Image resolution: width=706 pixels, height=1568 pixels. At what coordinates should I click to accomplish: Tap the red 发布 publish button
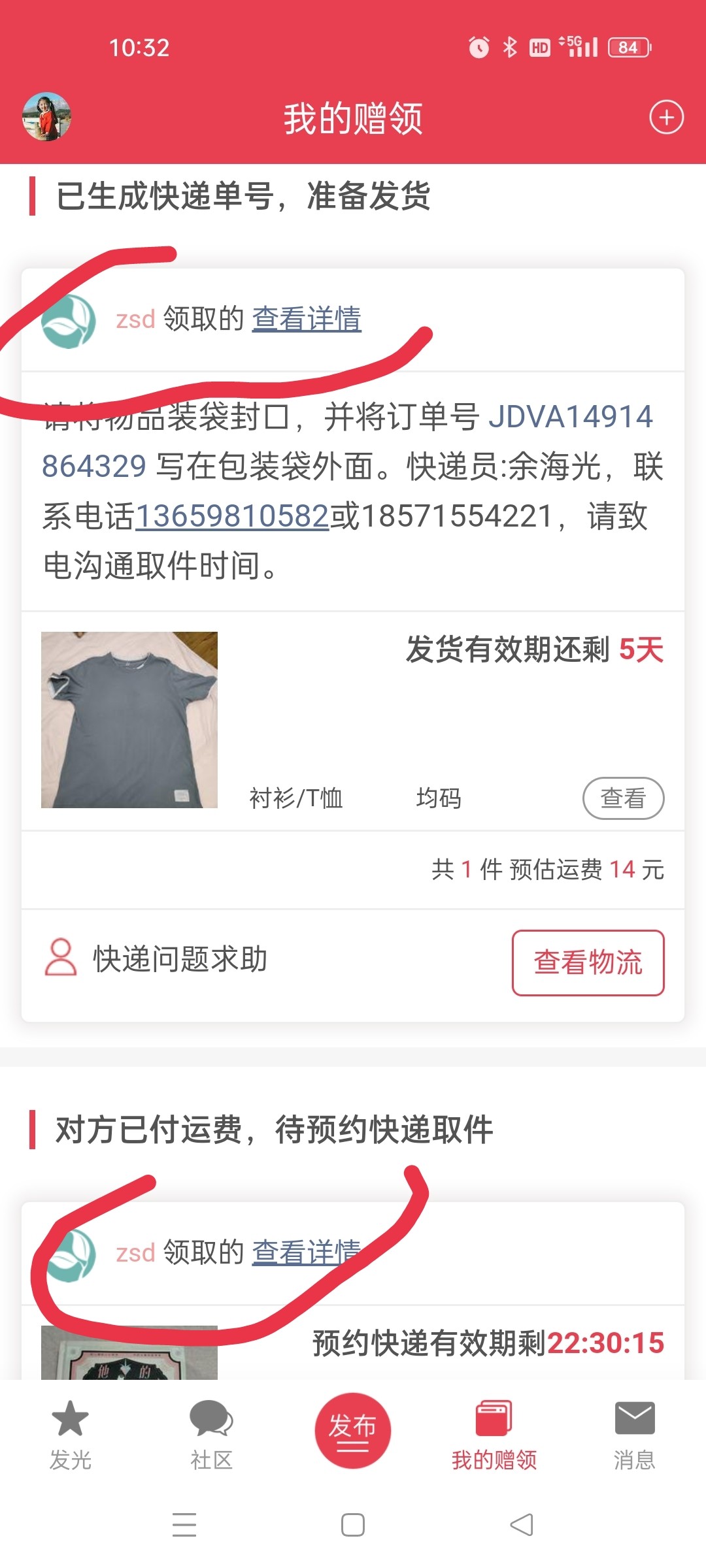[x=352, y=1430]
